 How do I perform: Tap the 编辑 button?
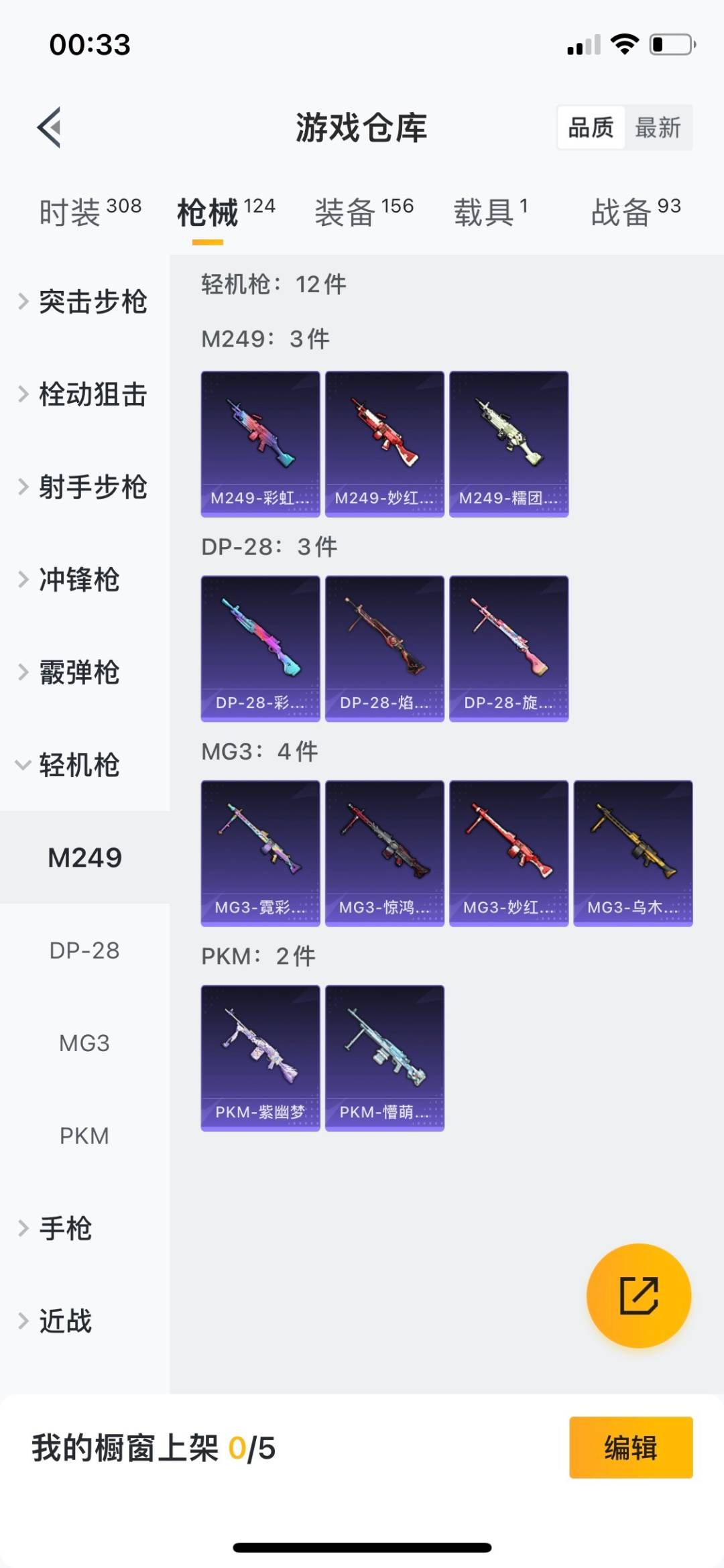pos(630,1447)
